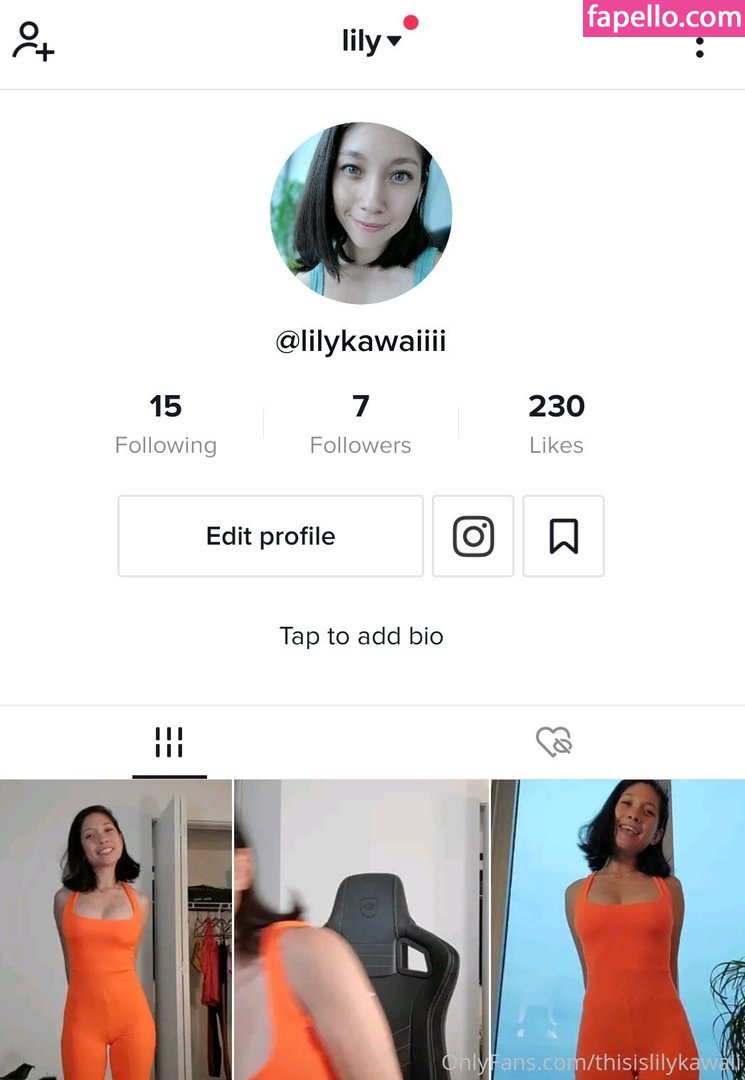Open the video with blue sky background
Viewport: 745px width, 1080px height.
(x=618, y=930)
